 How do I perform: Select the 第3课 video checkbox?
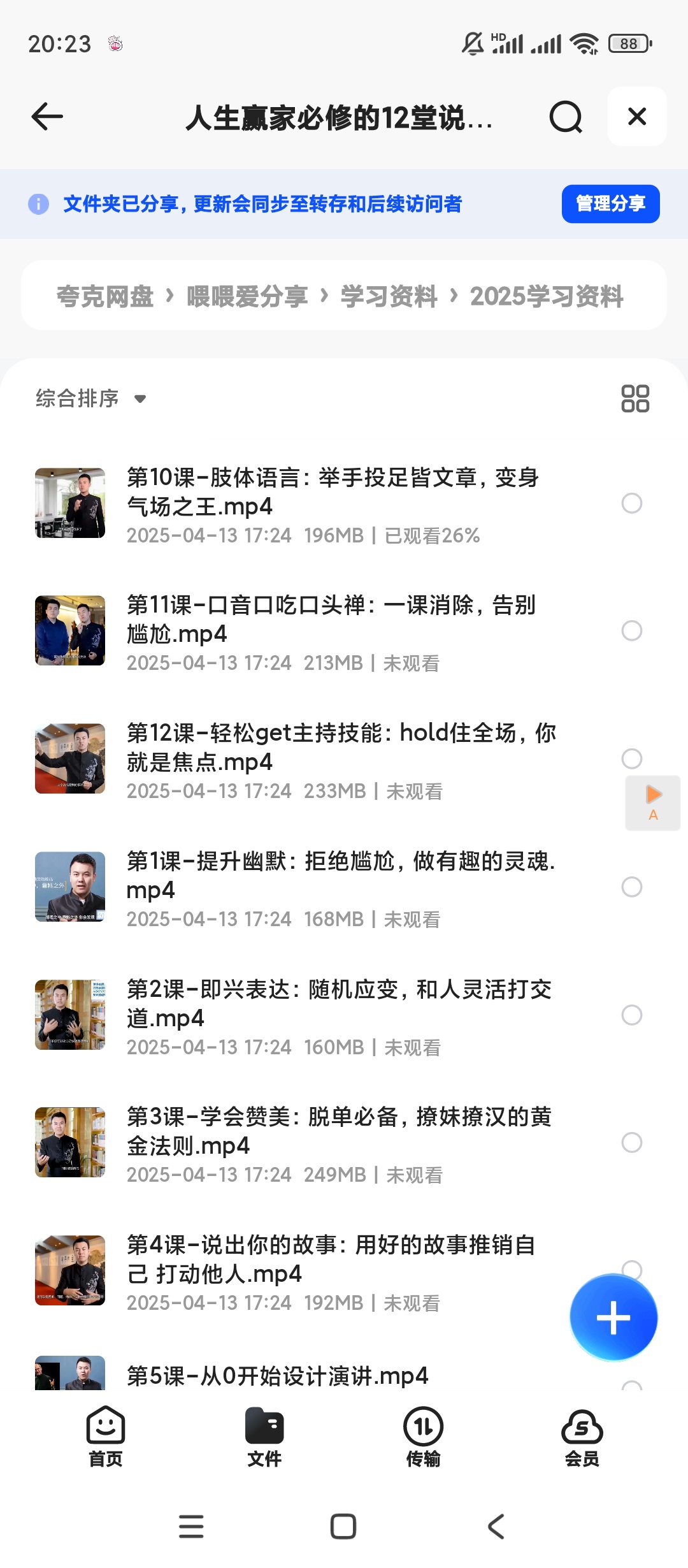pyautogui.click(x=631, y=1143)
